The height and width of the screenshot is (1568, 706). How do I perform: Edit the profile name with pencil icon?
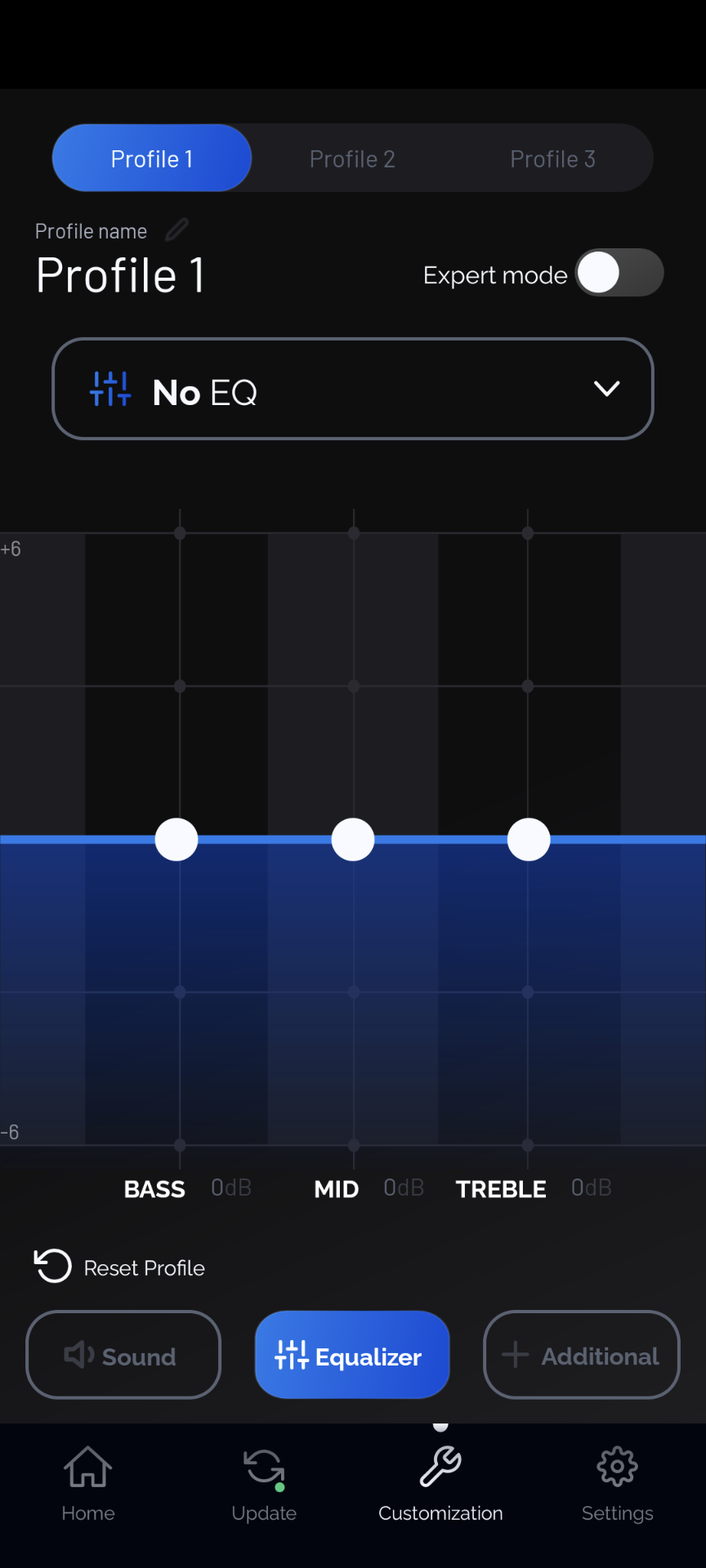coord(176,230)
